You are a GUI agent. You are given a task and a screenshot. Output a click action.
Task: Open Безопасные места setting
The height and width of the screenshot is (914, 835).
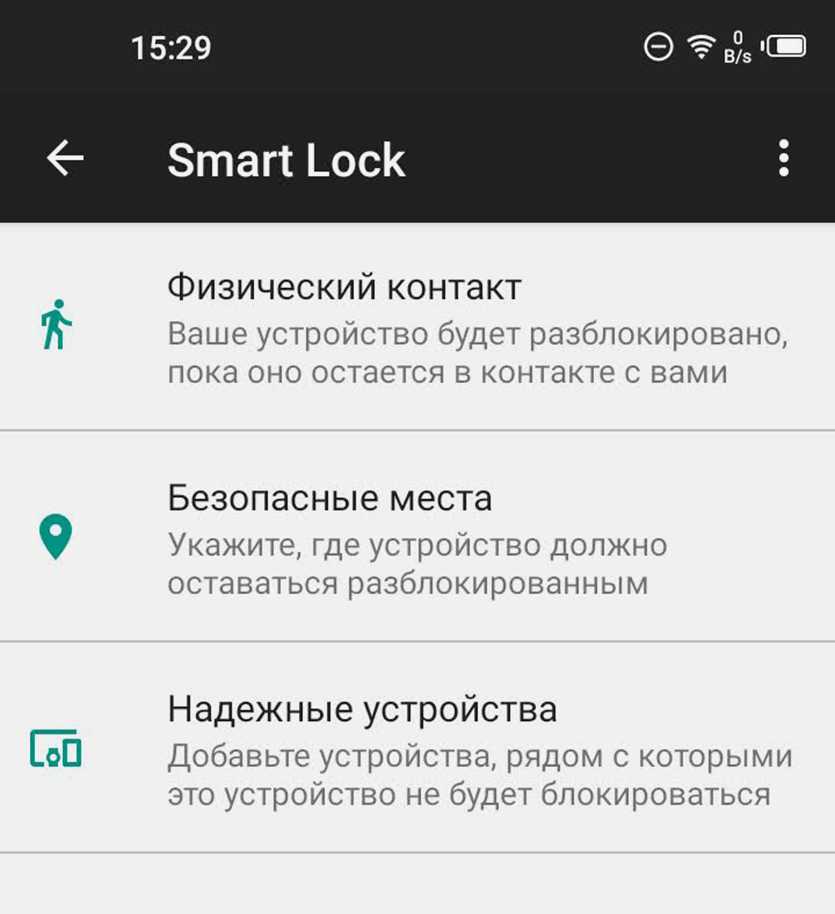click(x=417, y=538)
